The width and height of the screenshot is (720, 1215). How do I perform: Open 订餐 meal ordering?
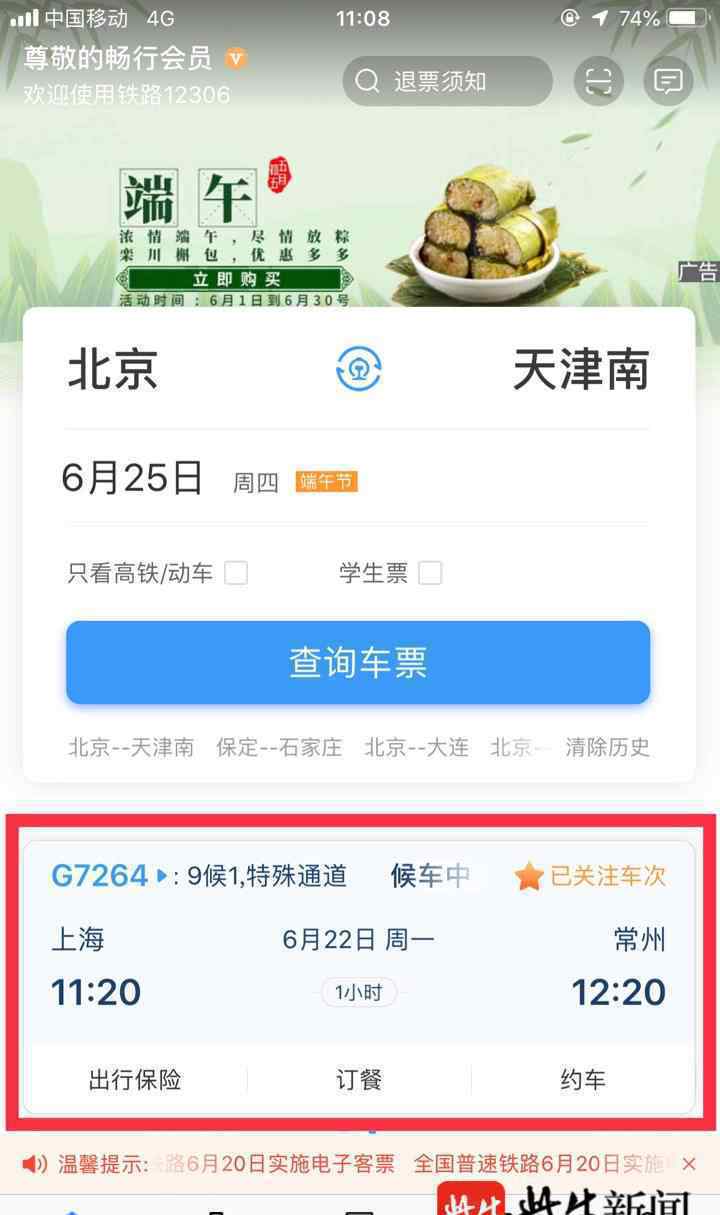(359, 1080)
